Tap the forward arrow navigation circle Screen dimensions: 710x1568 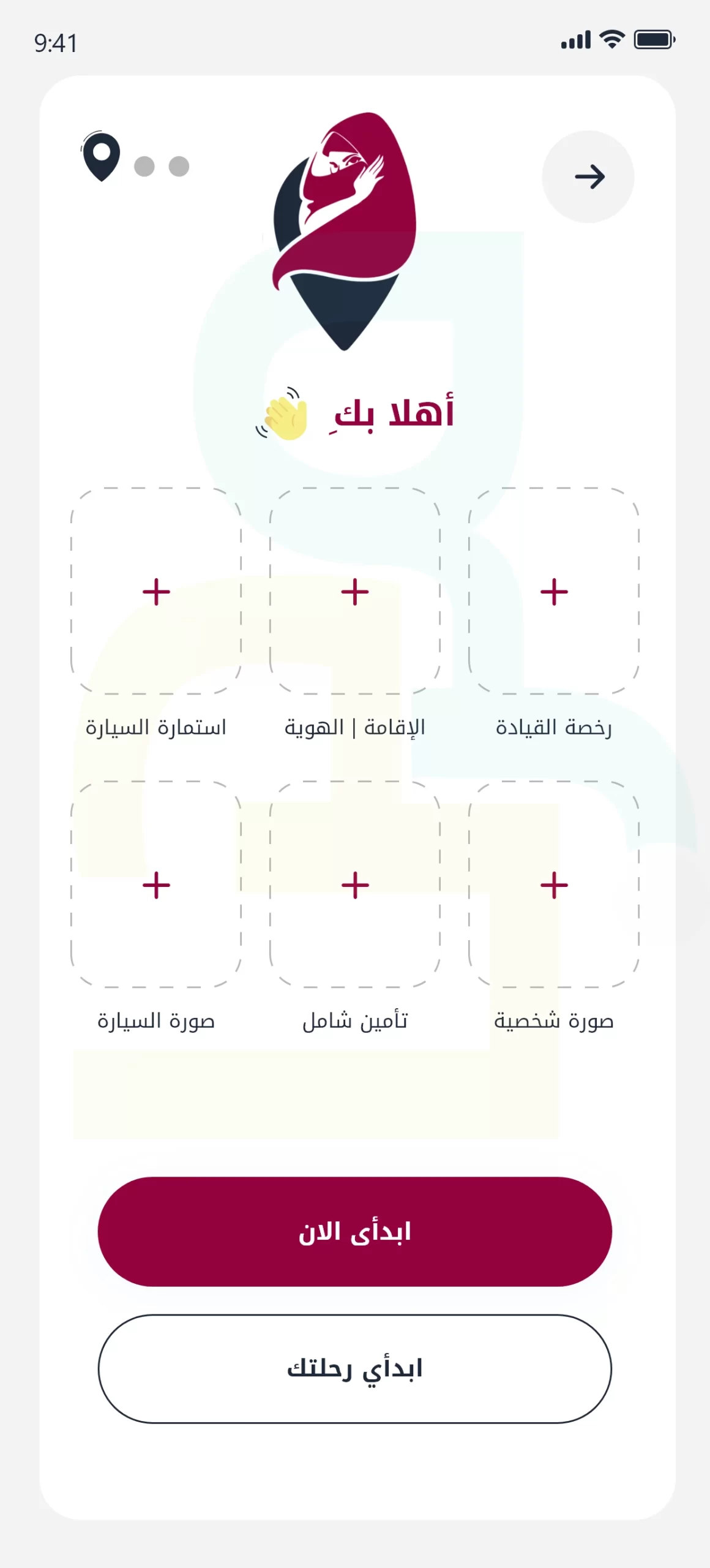(589, 176)
